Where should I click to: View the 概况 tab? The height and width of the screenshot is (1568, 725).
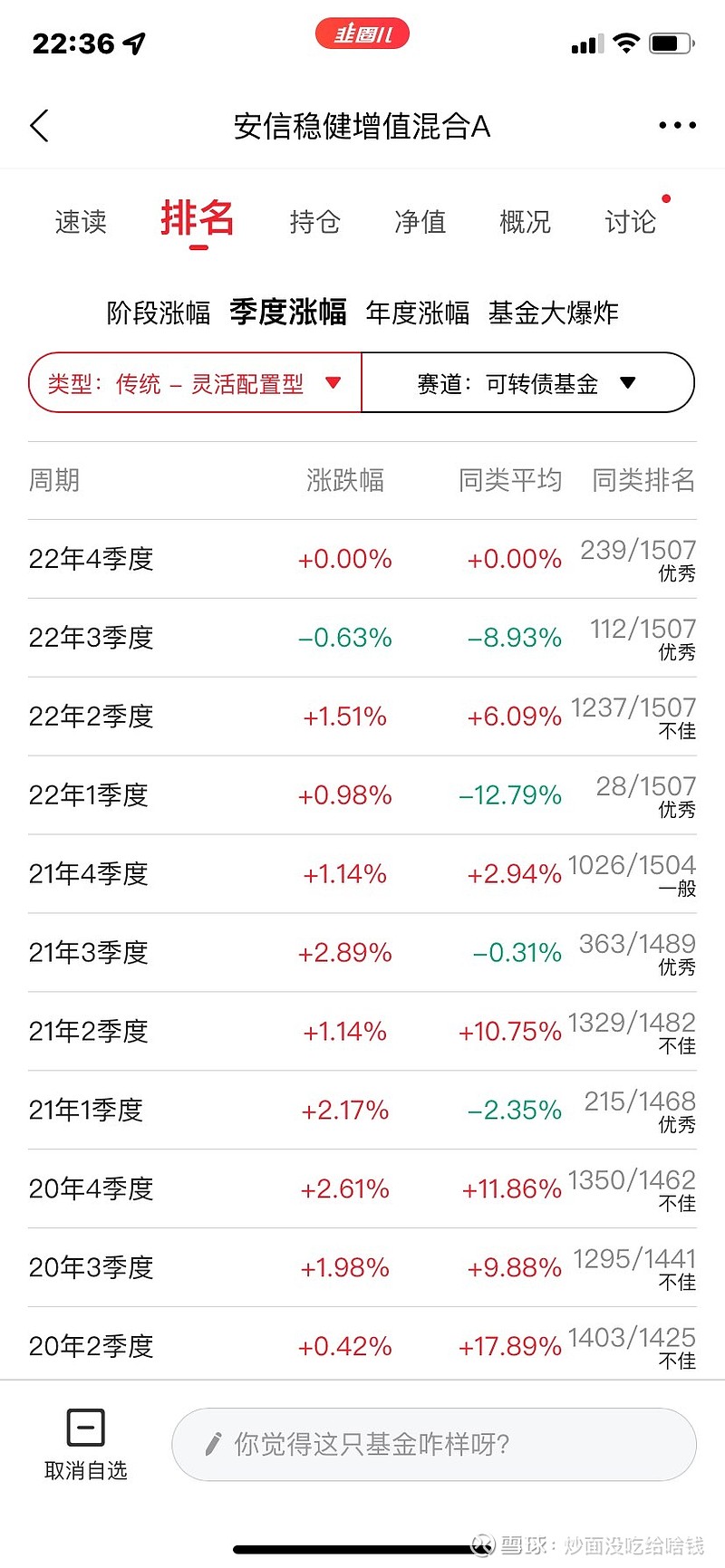(x=526, y=222)
